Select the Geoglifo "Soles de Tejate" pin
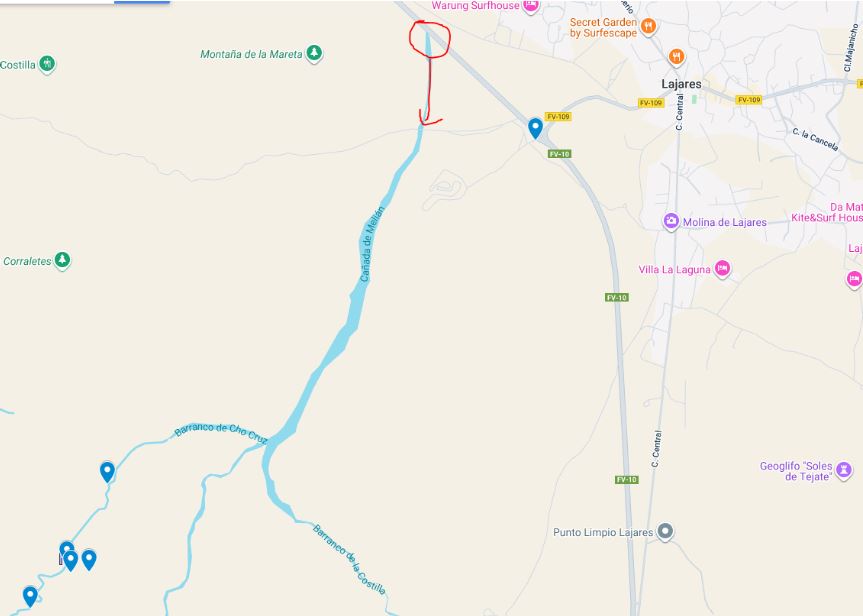The image size is (863, 616). 845,469
